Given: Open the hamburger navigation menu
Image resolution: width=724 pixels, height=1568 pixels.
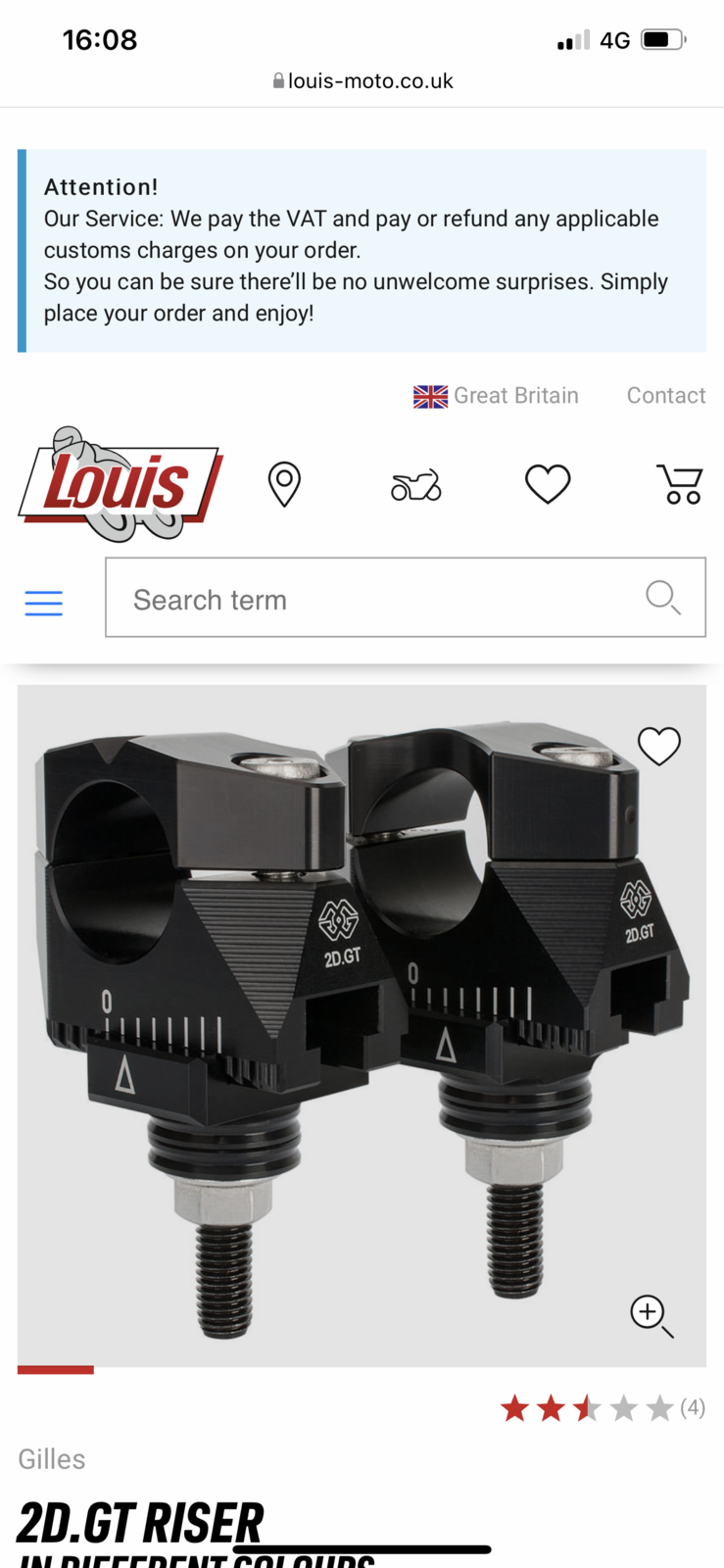Looking at the screenshot, I should pyautogui.click(x=44, y=603).
